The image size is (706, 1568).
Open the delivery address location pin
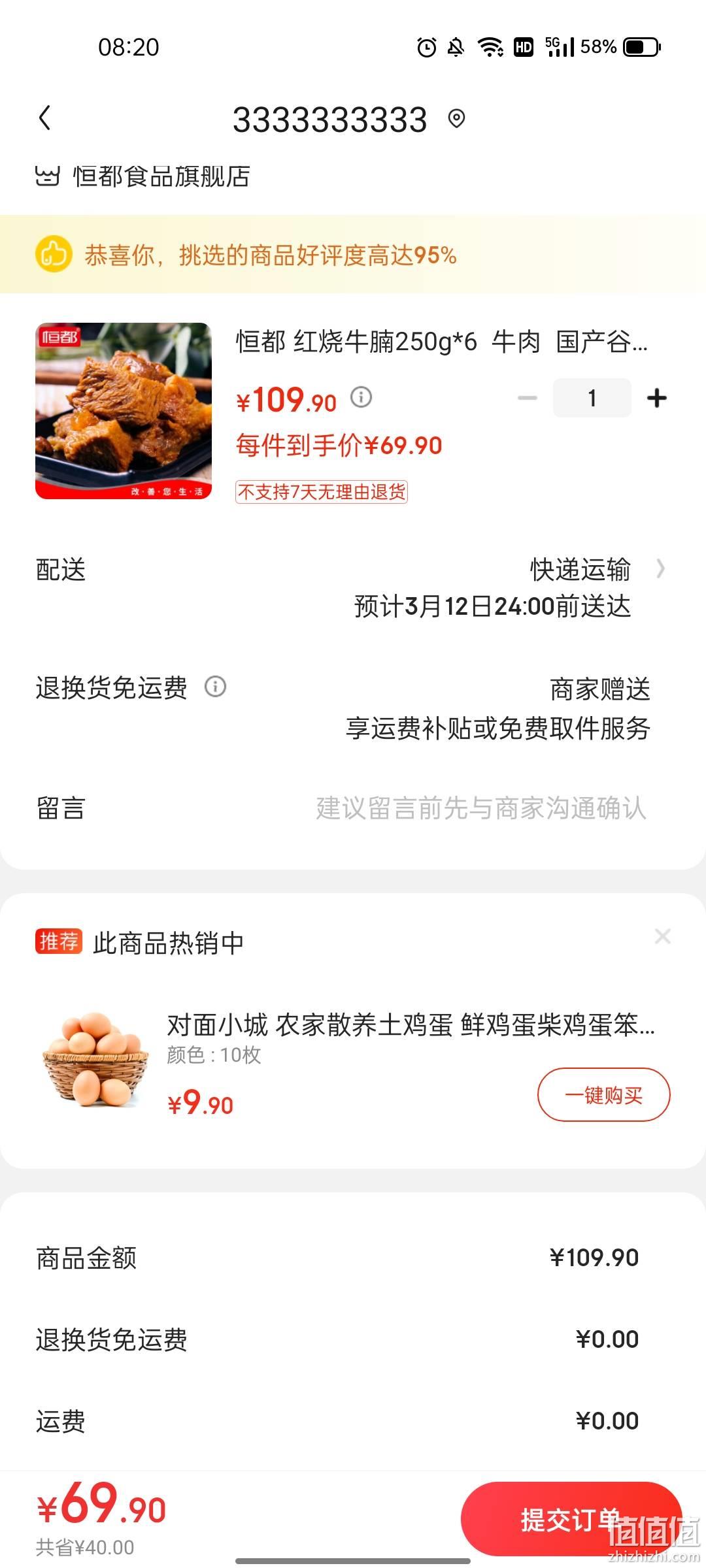pos(456,119)
